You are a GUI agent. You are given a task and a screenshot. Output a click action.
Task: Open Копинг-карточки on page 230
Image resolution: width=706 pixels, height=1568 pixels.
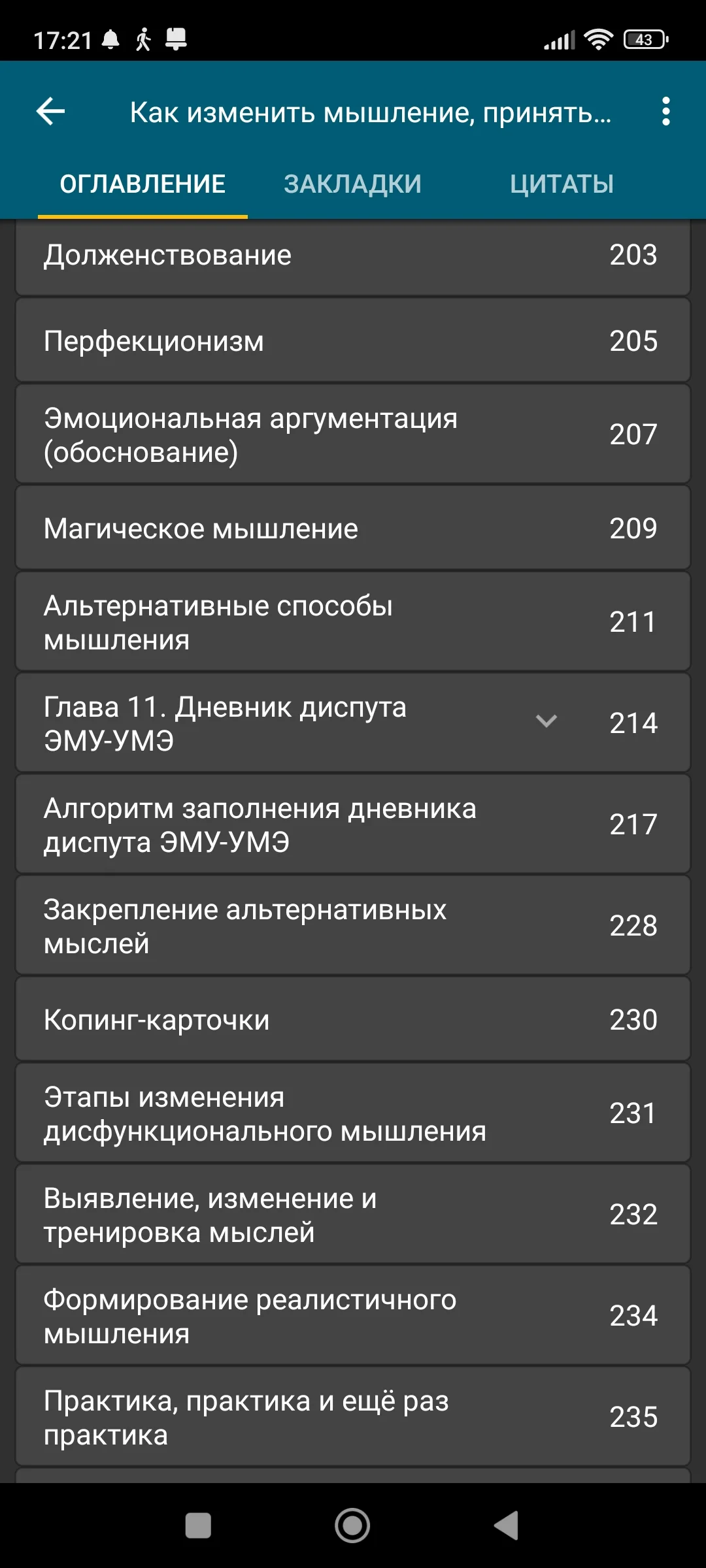(x=261, y=1019)
